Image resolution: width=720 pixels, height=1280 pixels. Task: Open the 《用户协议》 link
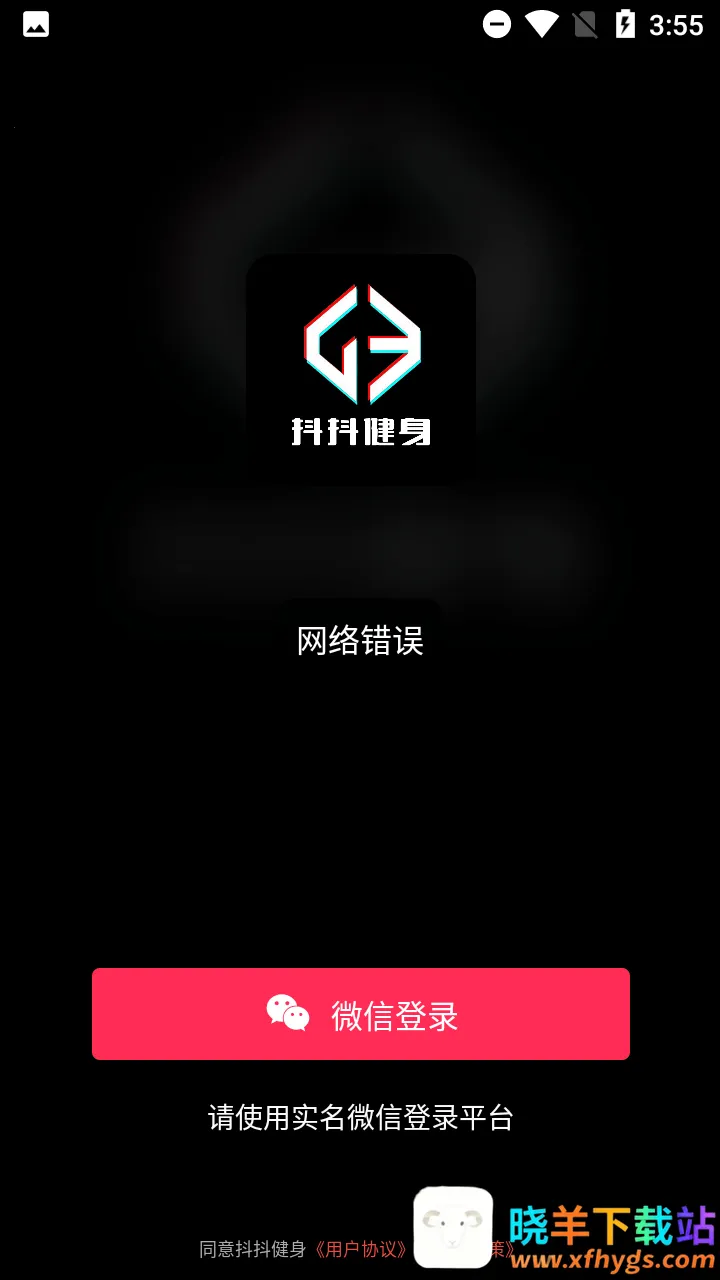[x=360, y=1249]
